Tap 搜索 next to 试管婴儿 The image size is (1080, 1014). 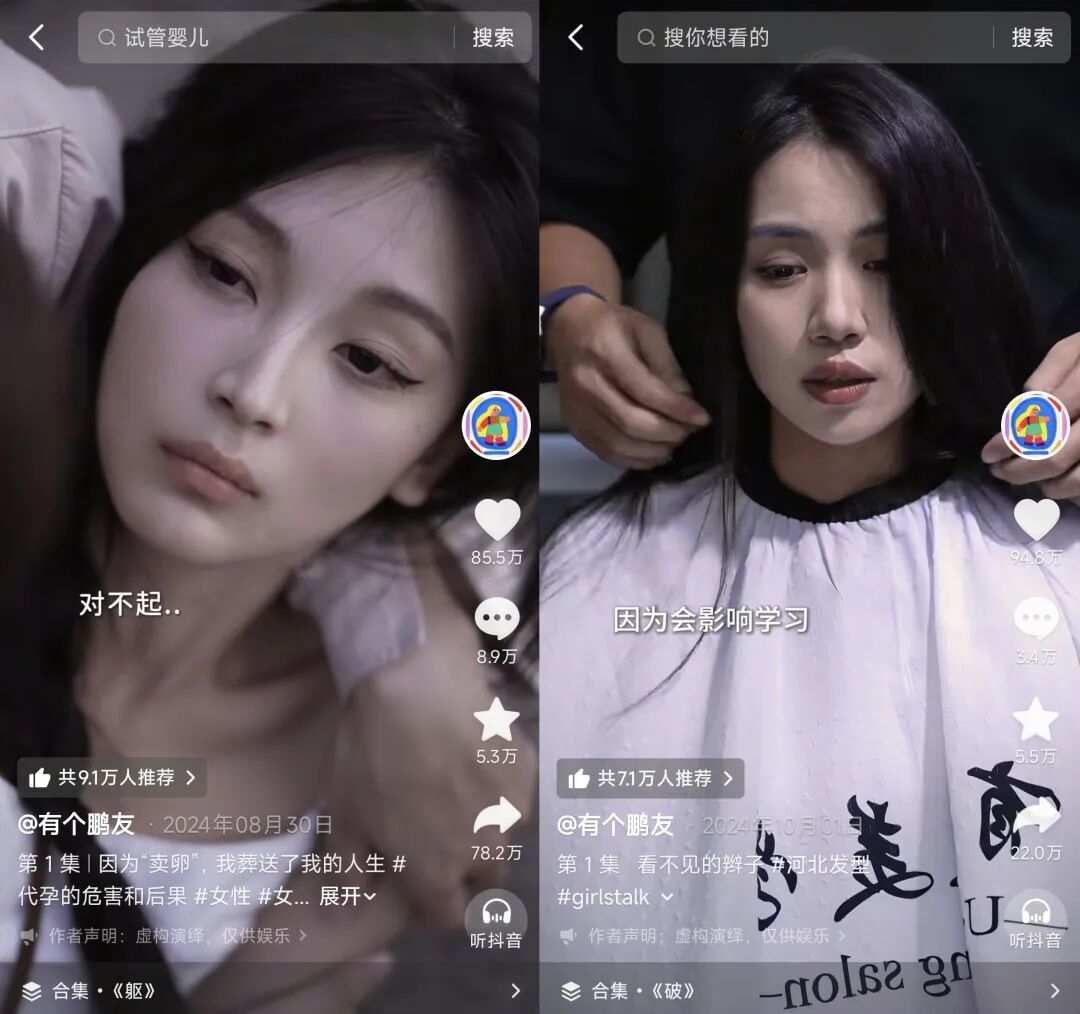[493, 38]
